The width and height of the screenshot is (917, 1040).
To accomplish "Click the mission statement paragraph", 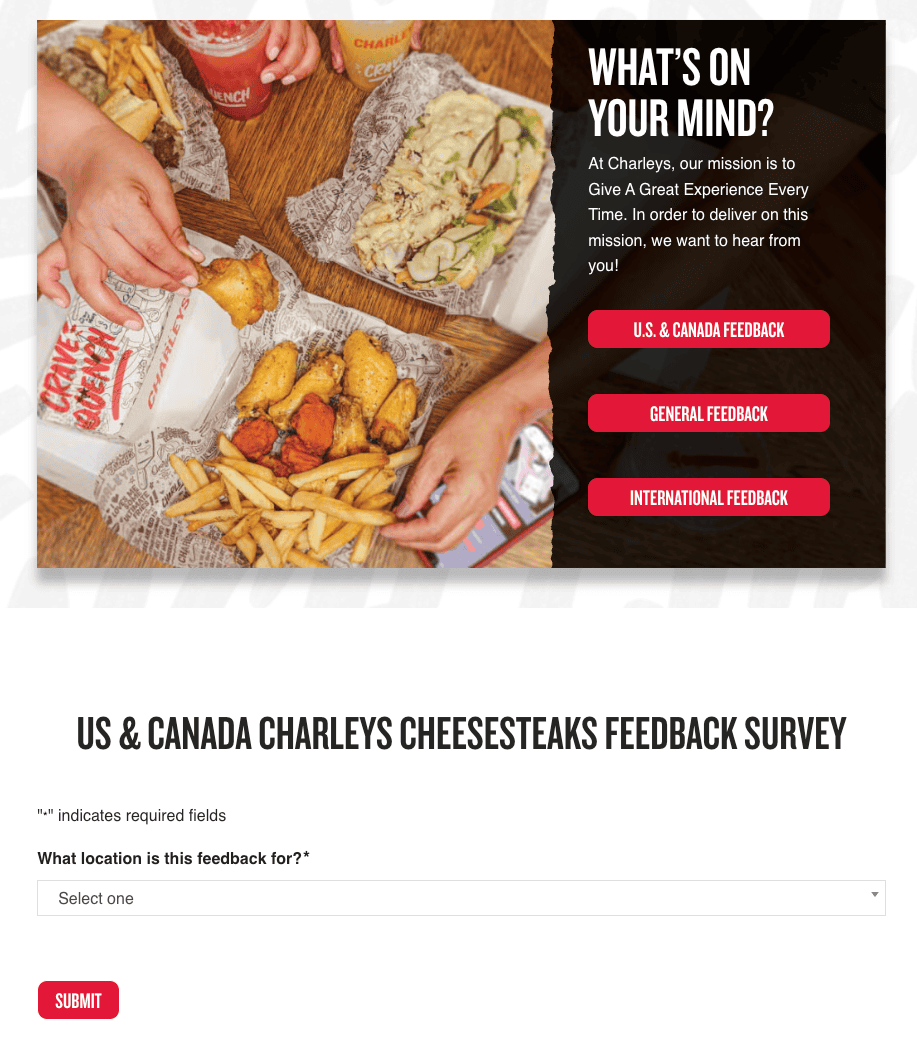I will pyautogui.click(x=697, y=214).
